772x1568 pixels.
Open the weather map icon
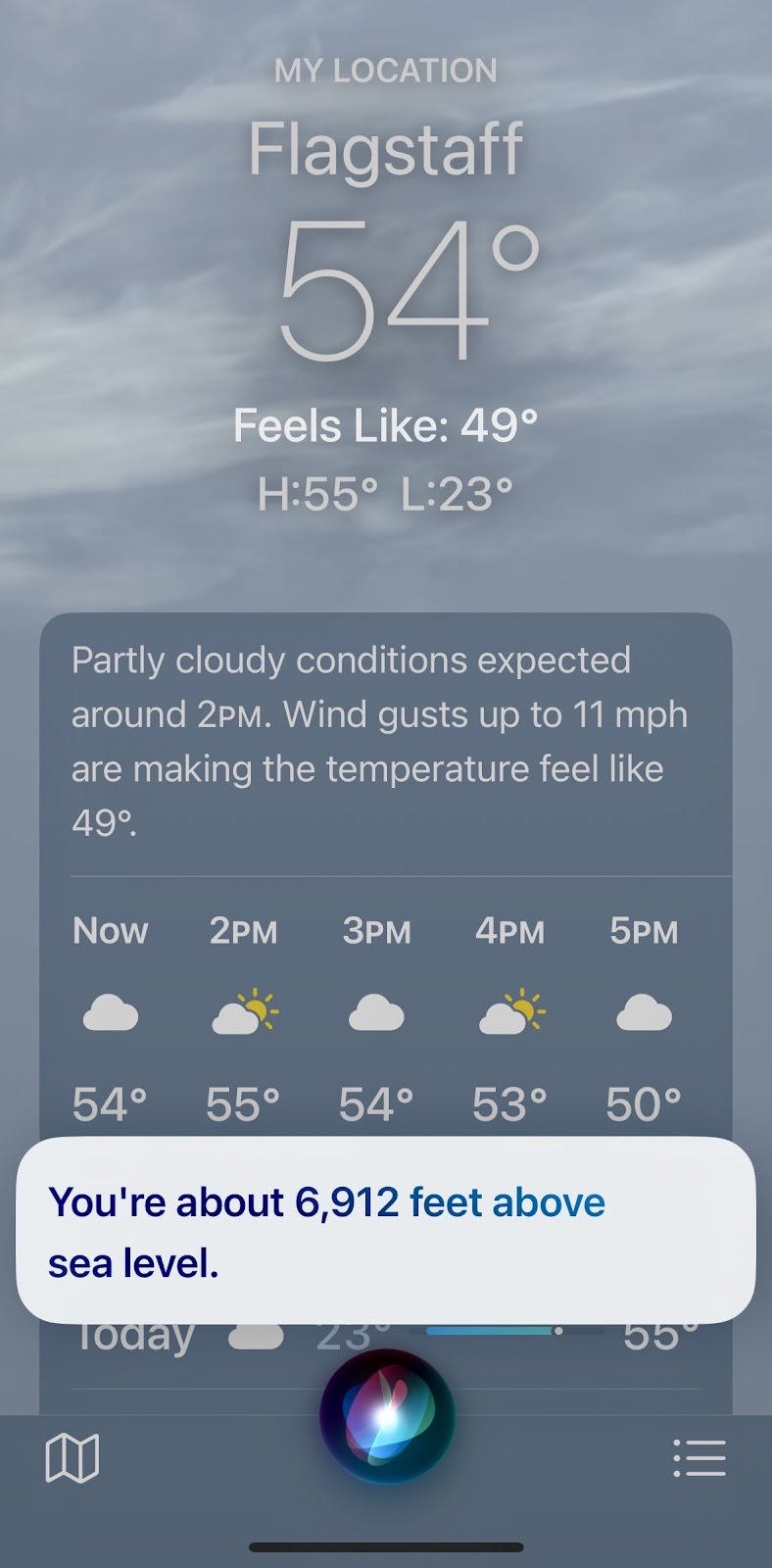tap(72, 1458)
